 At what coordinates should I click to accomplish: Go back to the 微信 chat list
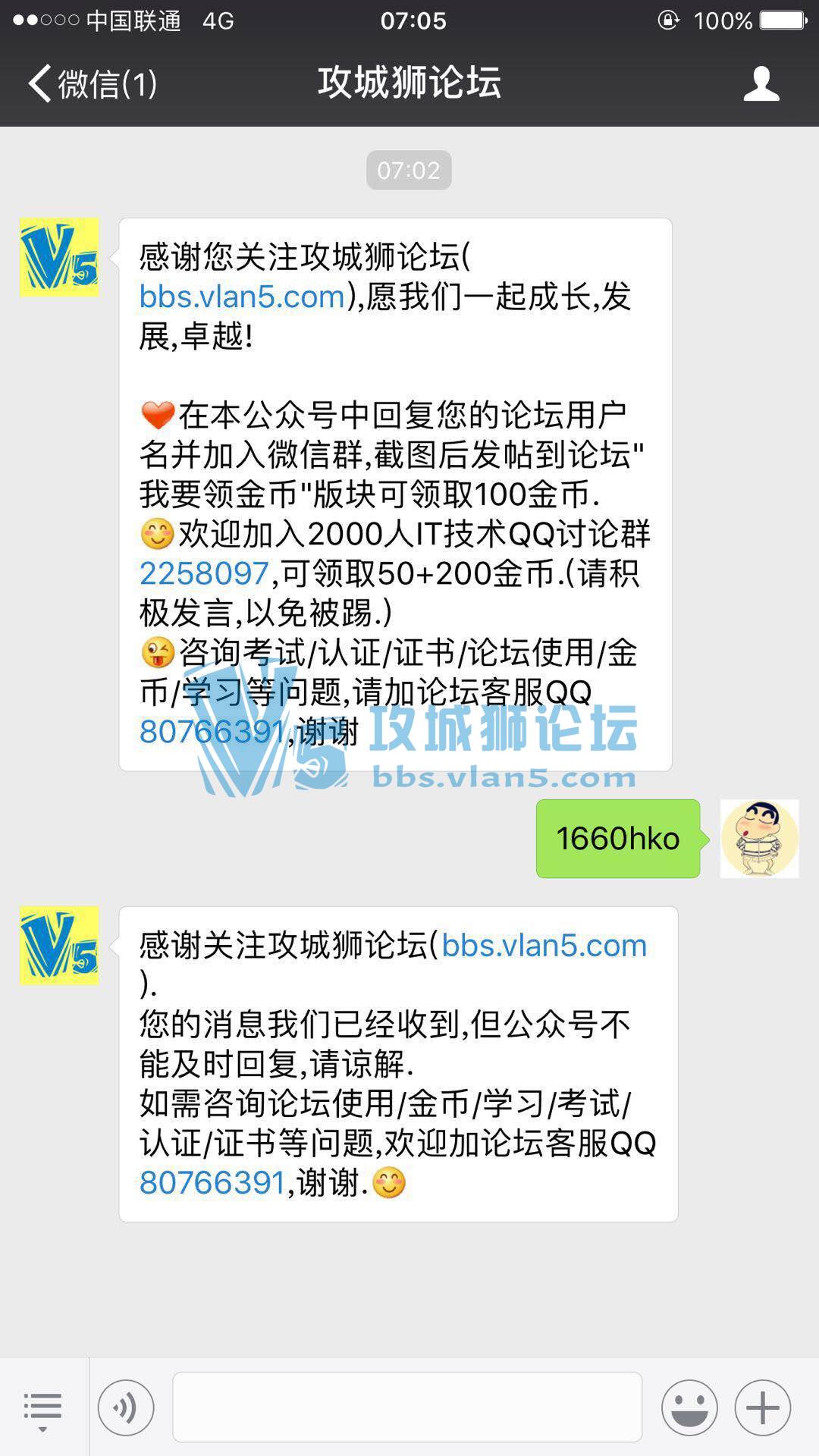[x=91, y=83]
